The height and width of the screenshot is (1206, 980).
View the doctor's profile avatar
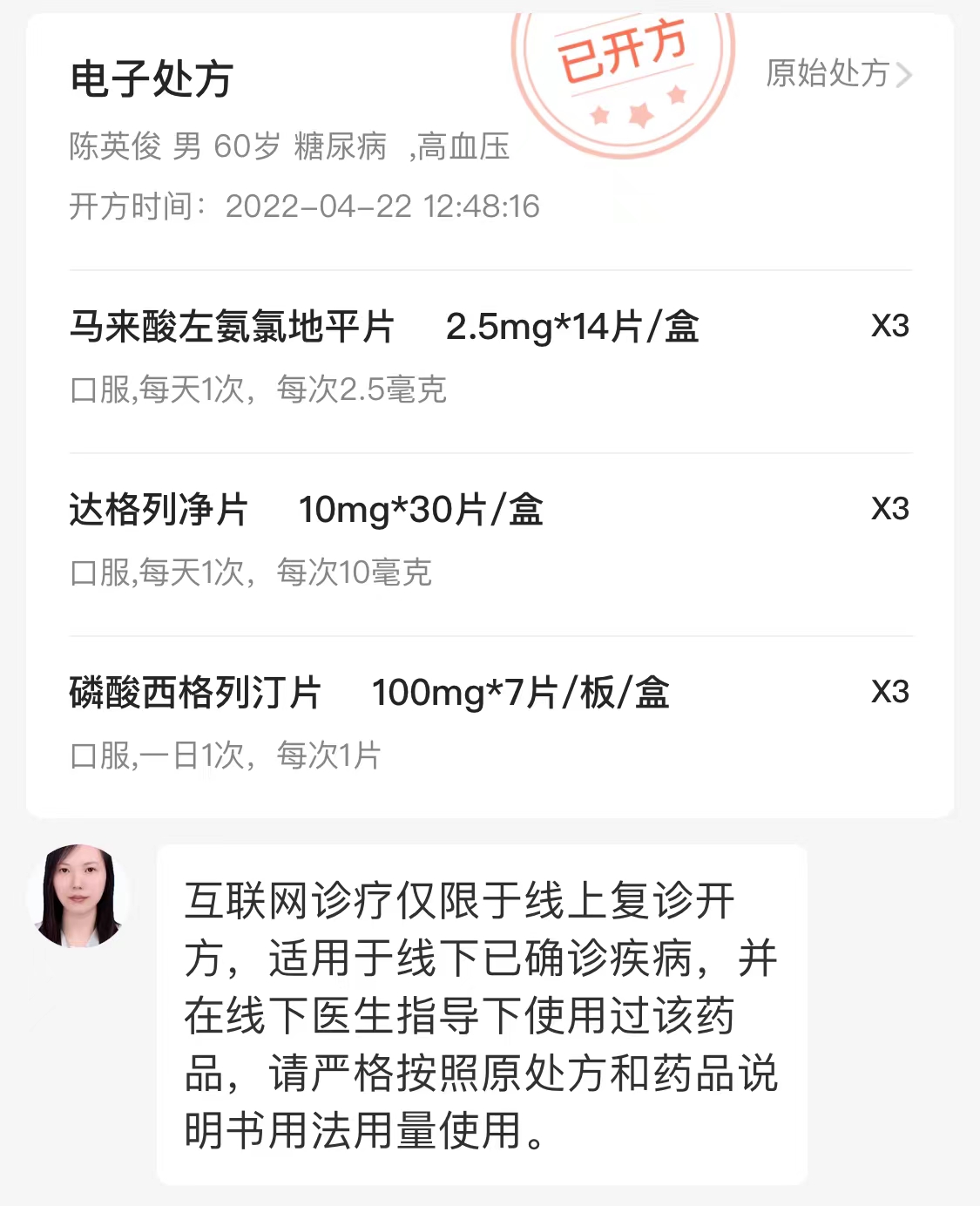[79, 895]
